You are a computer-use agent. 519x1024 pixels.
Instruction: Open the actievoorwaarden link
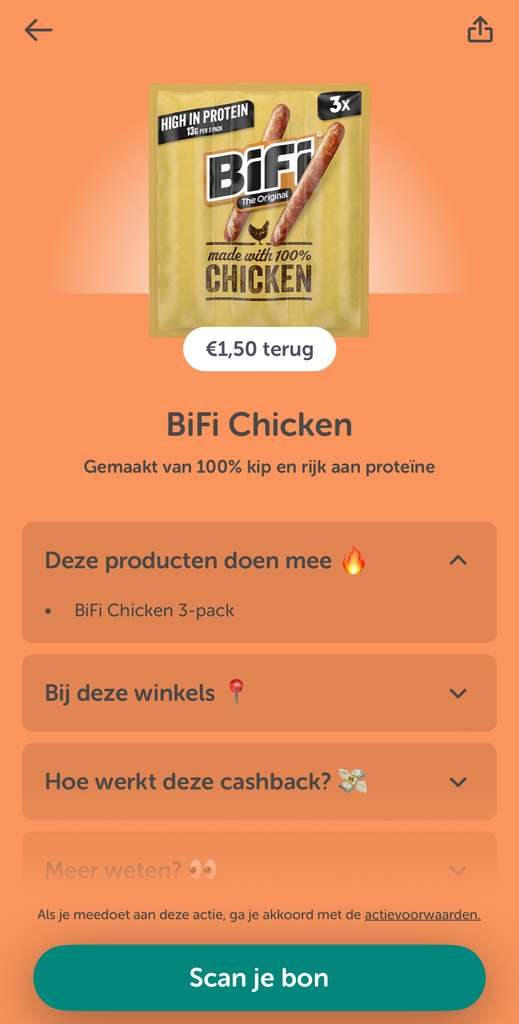tap(422, 915)
